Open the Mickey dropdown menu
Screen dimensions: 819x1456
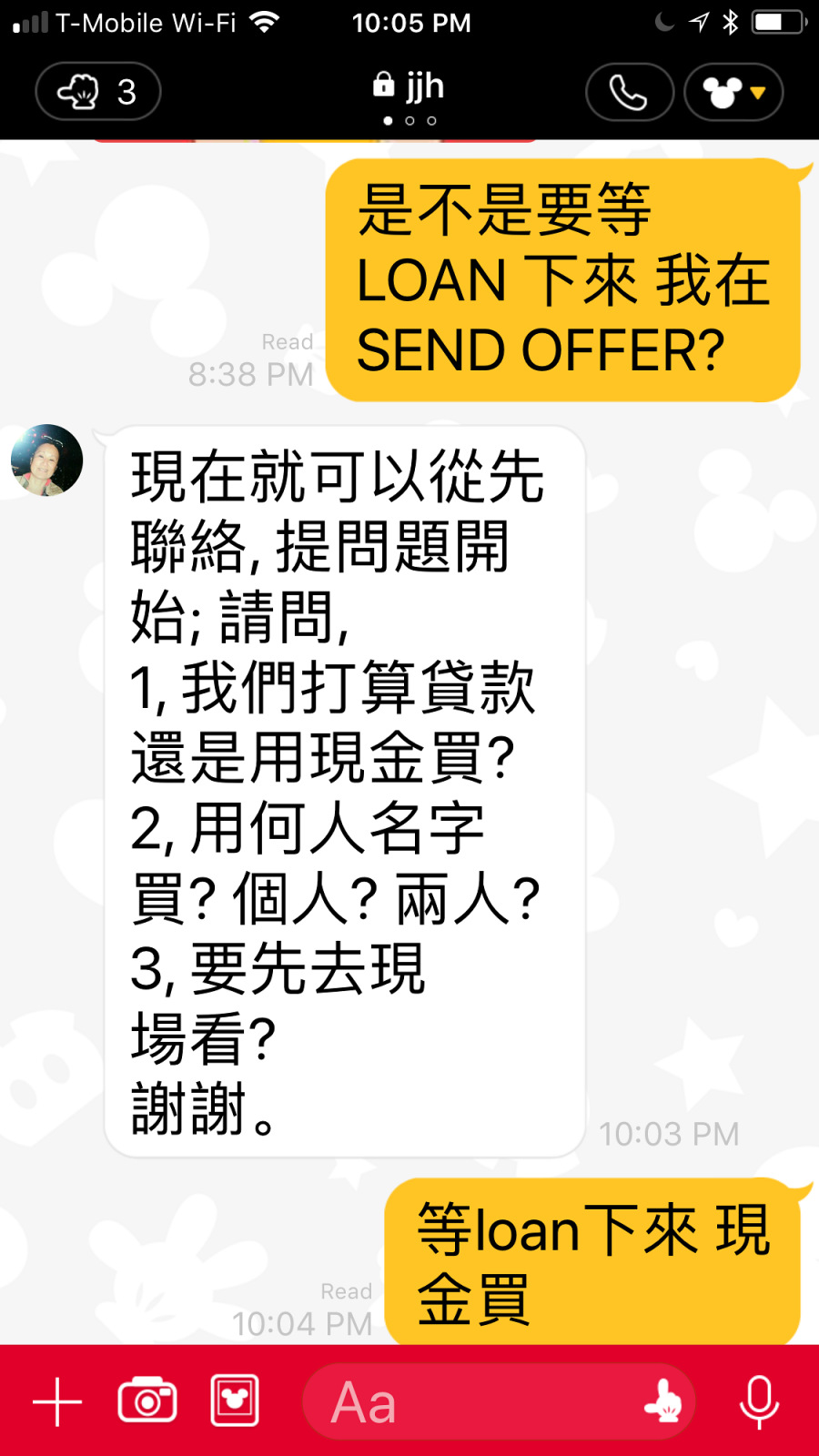(x=733, y=92)
